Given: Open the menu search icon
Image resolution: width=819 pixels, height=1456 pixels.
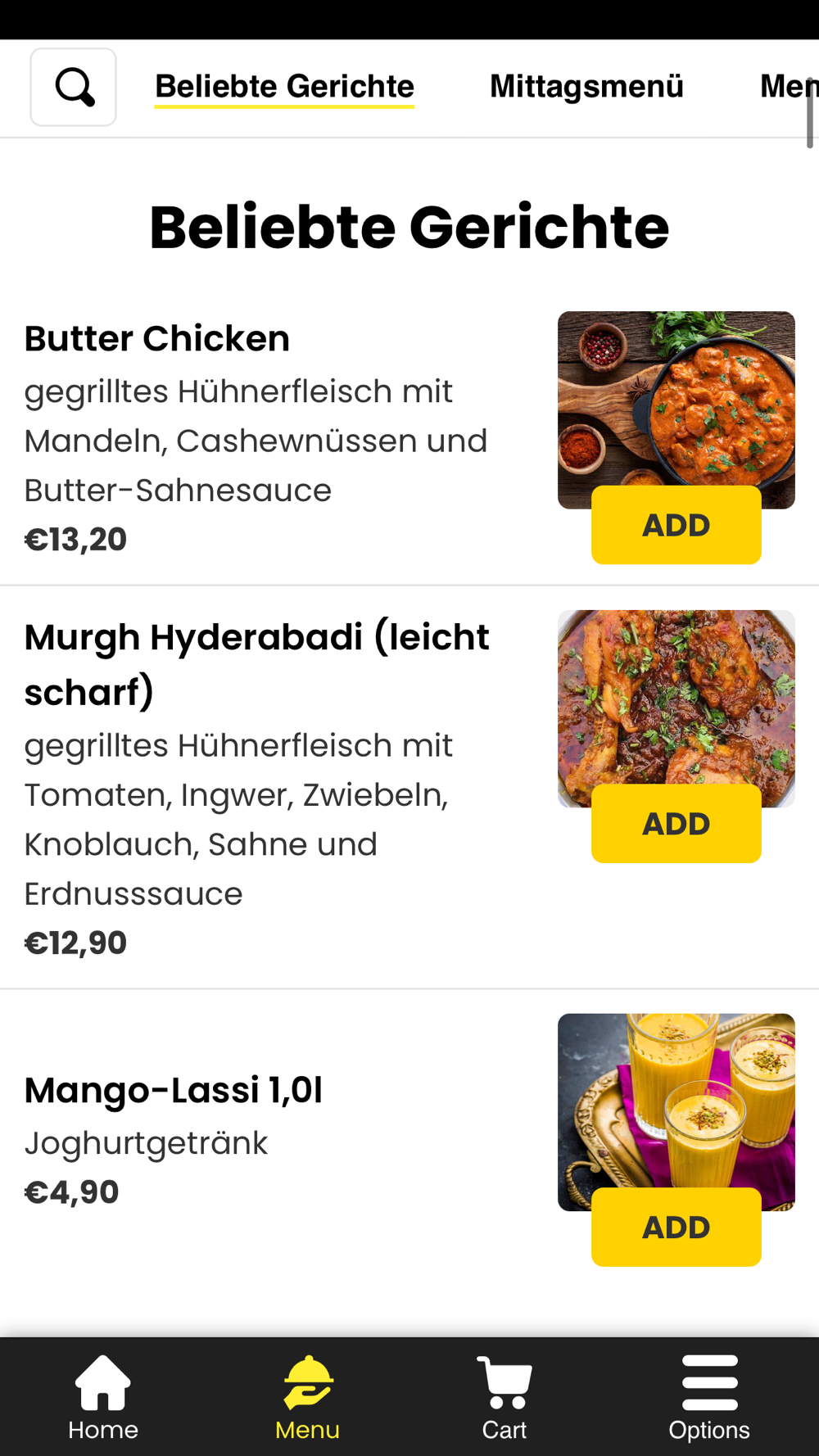Looking at the screenshot, I should click(x=73, y=87).
